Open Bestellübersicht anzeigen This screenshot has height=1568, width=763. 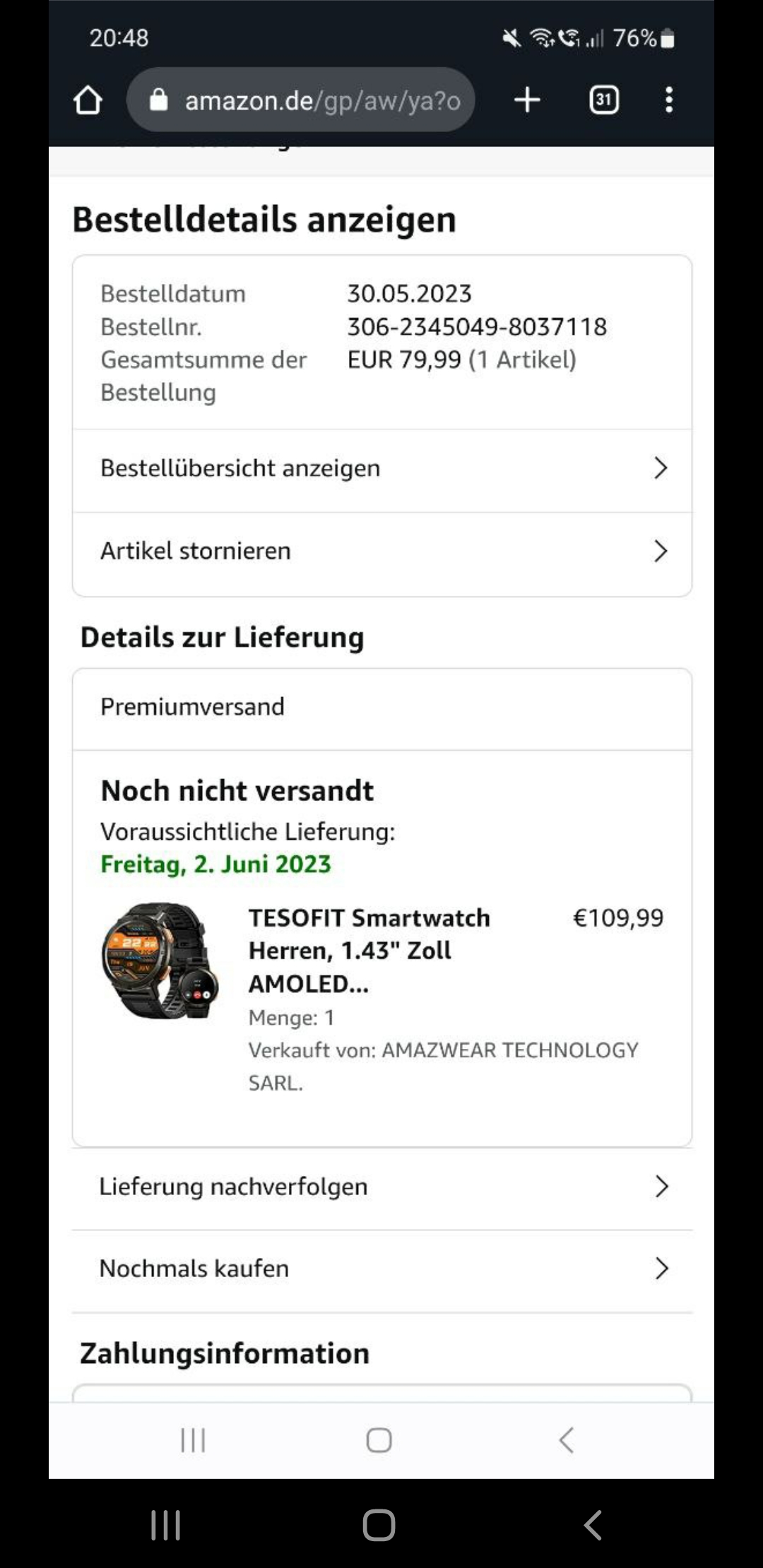[381, 468]
